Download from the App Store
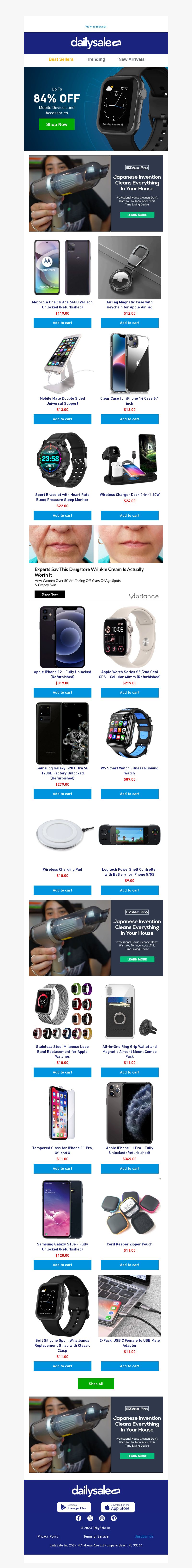This screenshot has height=1568, width=192. (x=118, y=1507)
